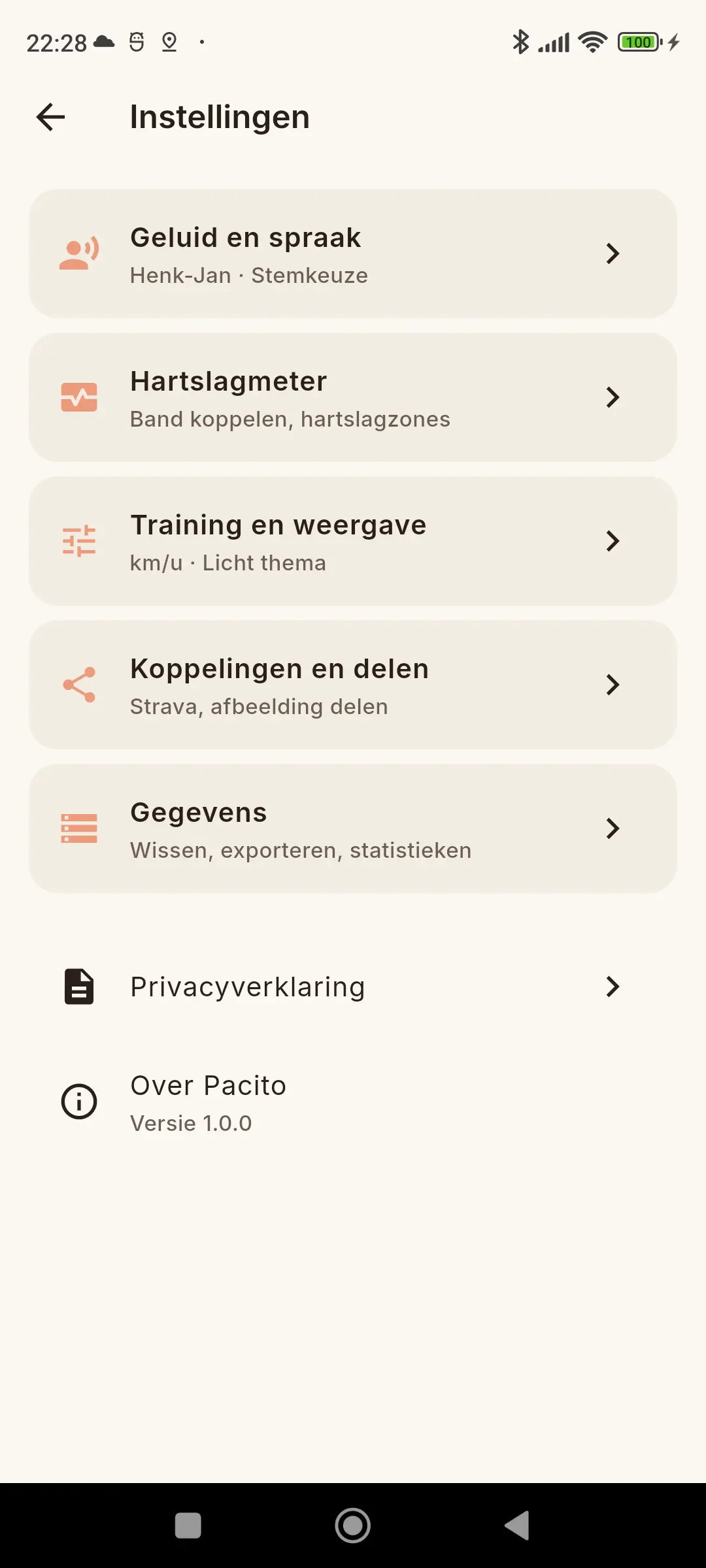Open Hartslagmeter settings
The image size is (706, 1568).
pyautogui.click(x=353, y=398)
